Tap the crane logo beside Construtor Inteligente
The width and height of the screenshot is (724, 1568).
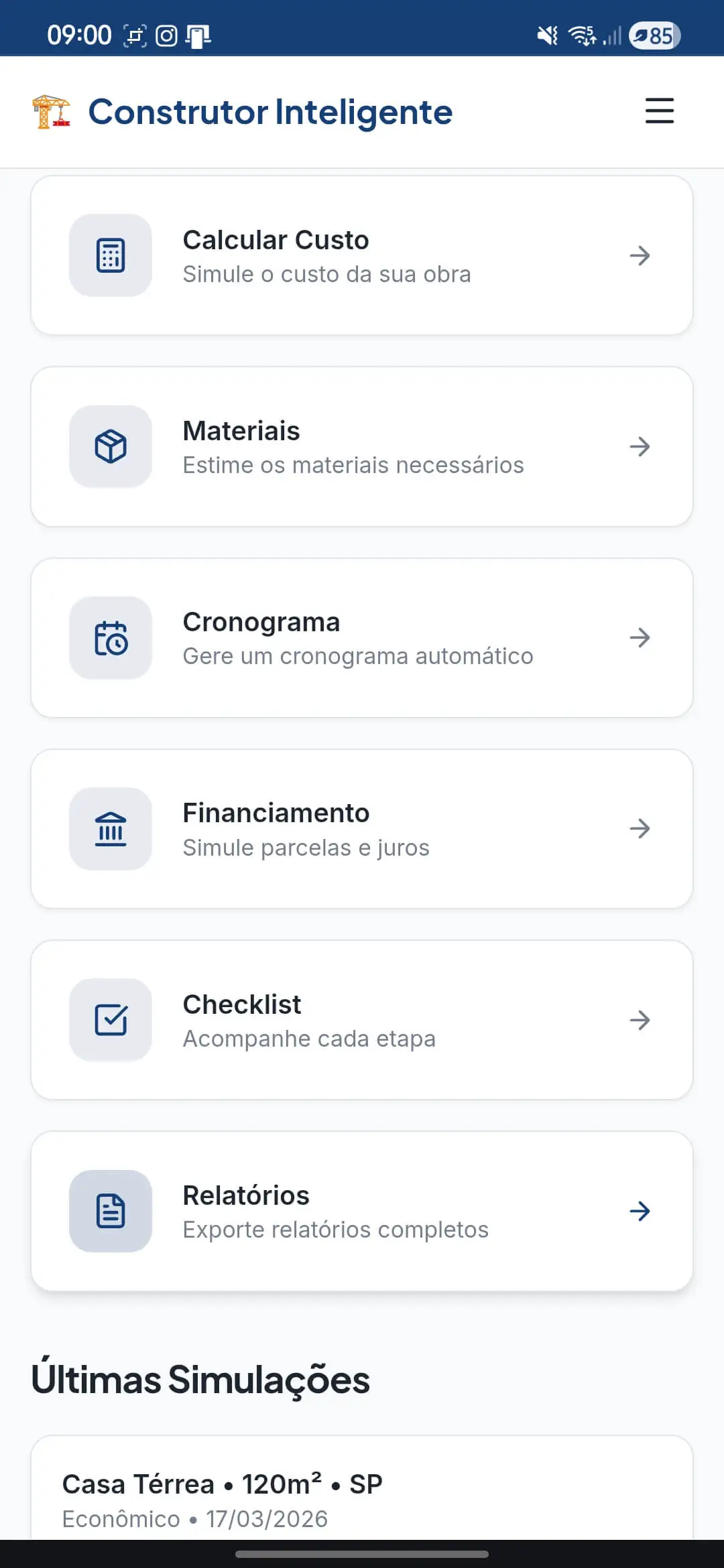51,112
